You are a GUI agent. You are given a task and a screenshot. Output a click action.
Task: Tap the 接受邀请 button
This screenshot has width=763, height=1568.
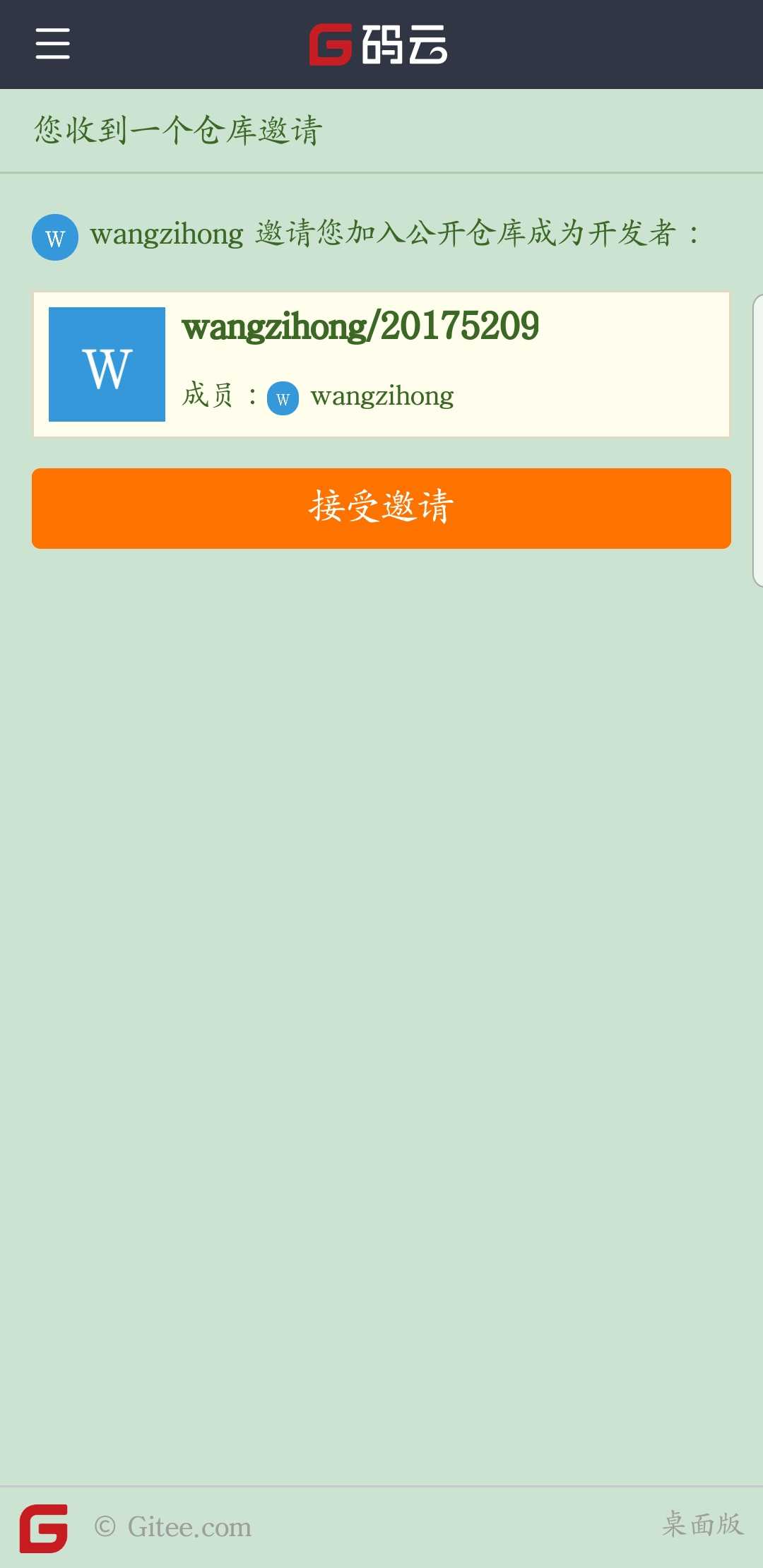pos(381,508)
